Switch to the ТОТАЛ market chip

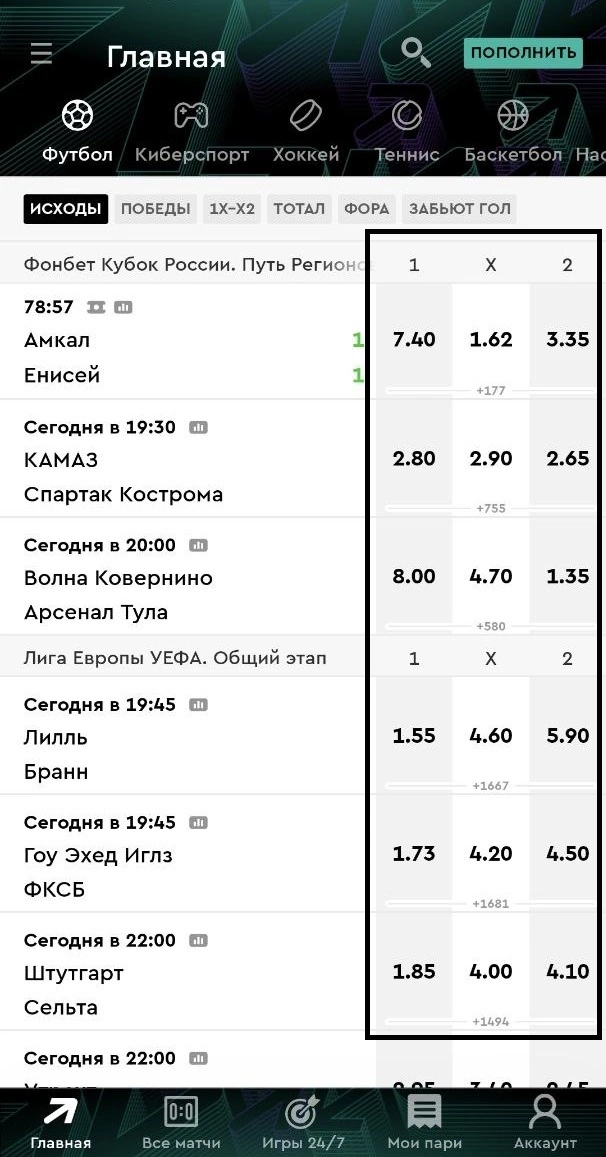[x=299, y=209]
